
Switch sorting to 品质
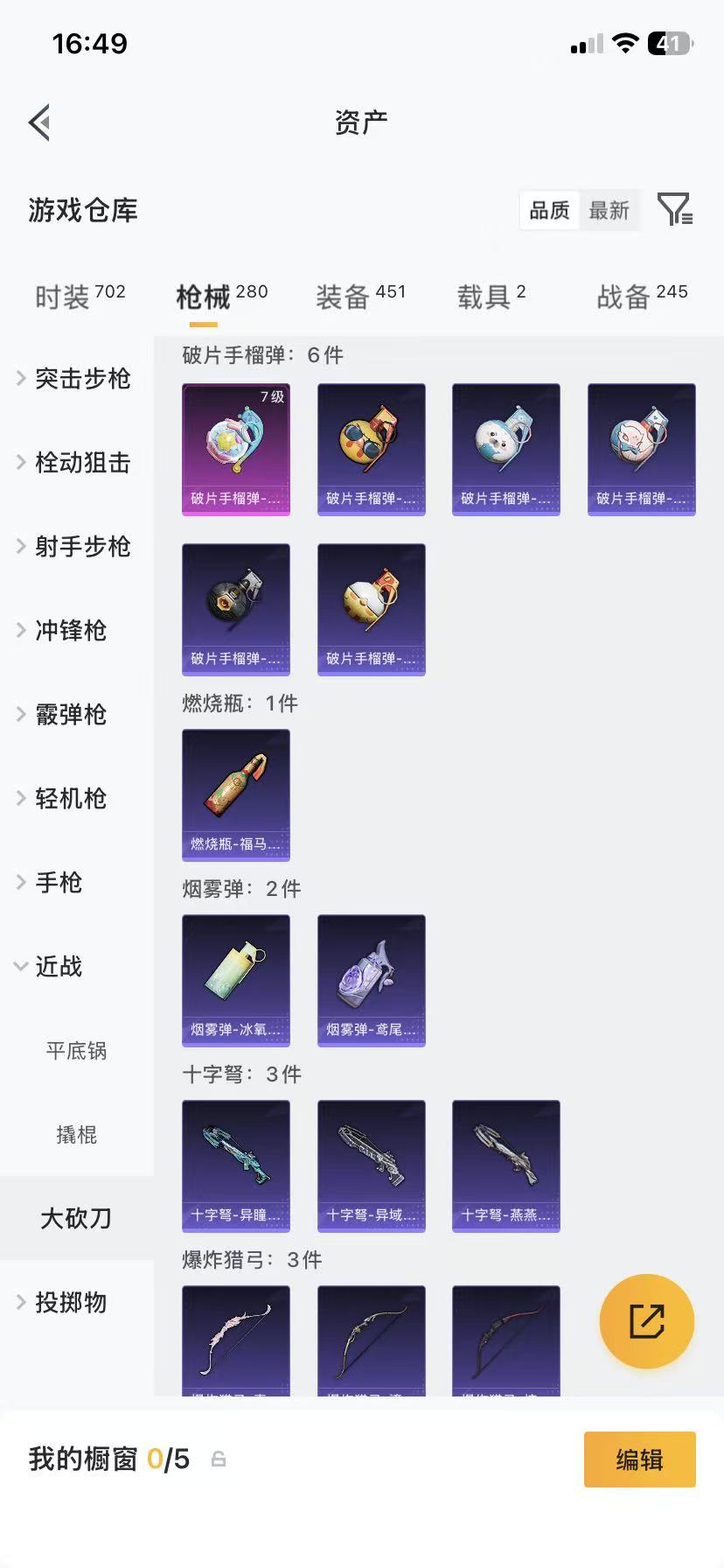pos(548,210)
